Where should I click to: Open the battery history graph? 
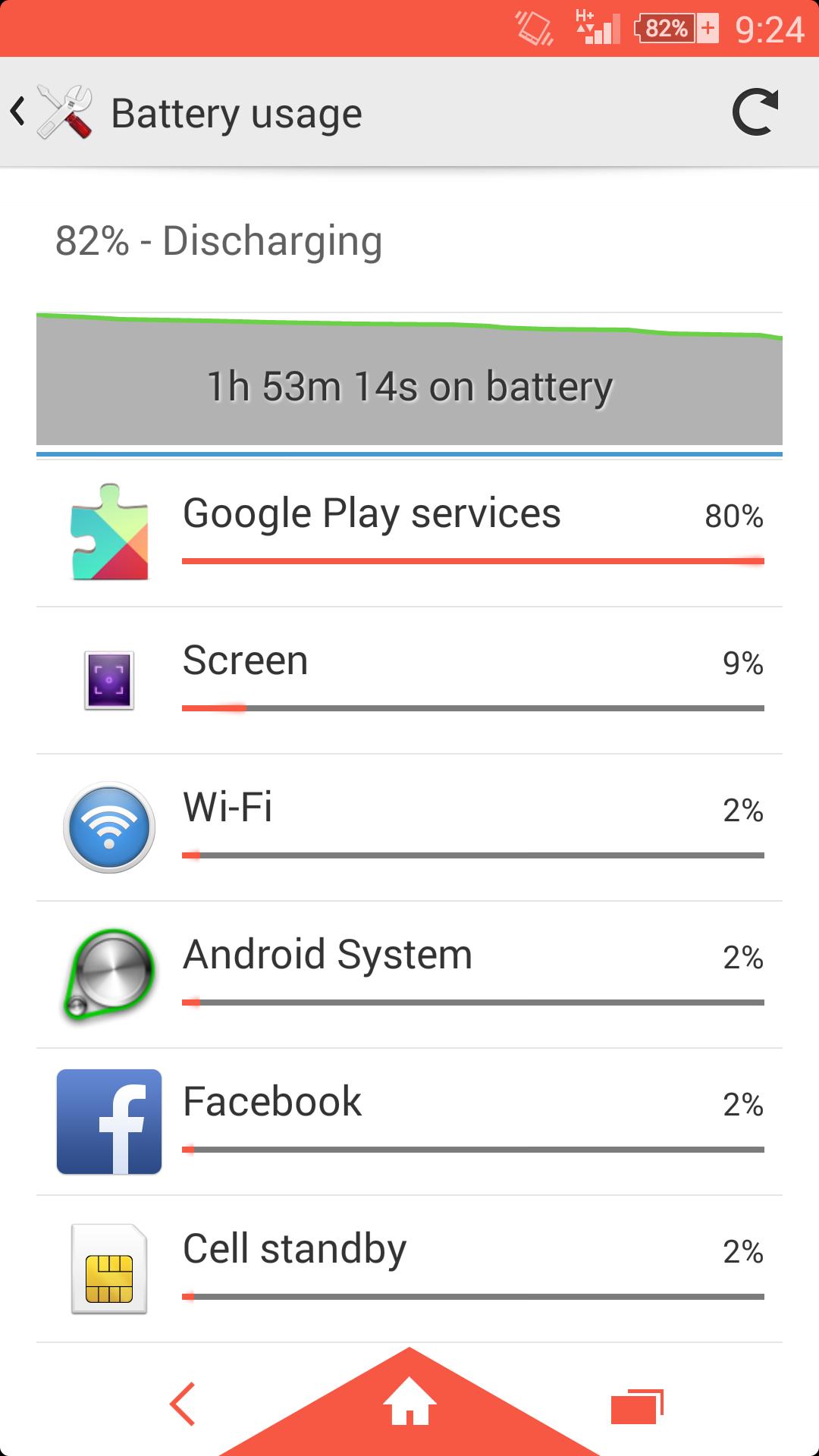[409, 378]
